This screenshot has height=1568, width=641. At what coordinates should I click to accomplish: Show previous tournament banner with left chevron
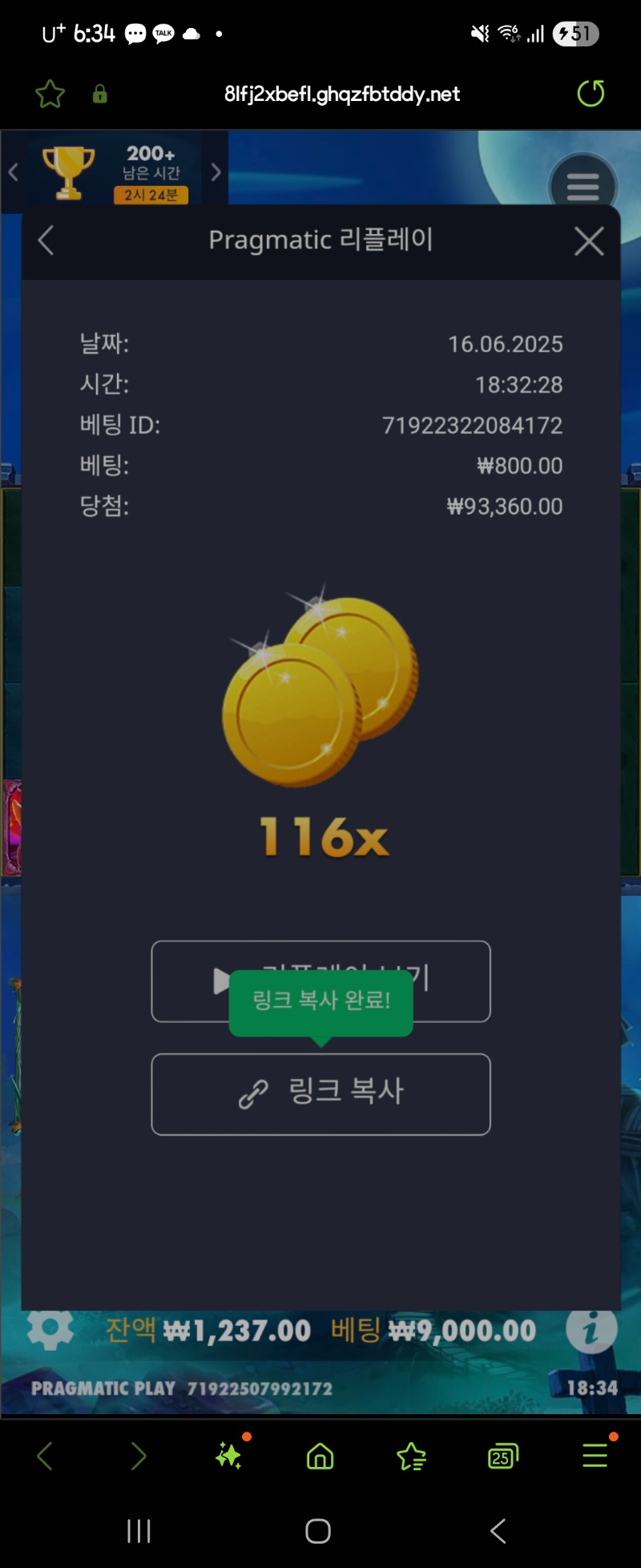pos(13,172)
